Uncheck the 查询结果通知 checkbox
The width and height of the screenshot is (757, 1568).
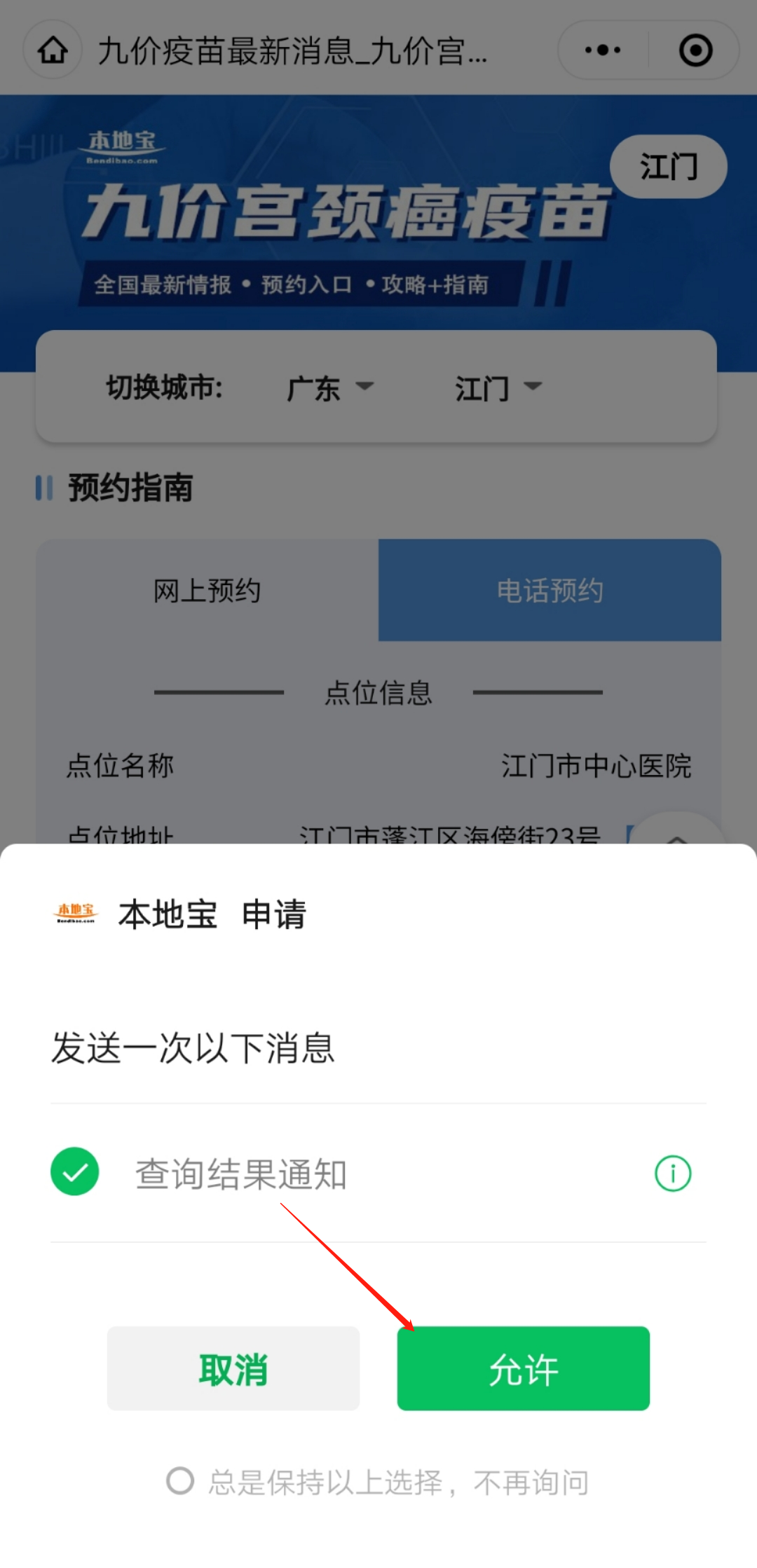click(75, 1171)
